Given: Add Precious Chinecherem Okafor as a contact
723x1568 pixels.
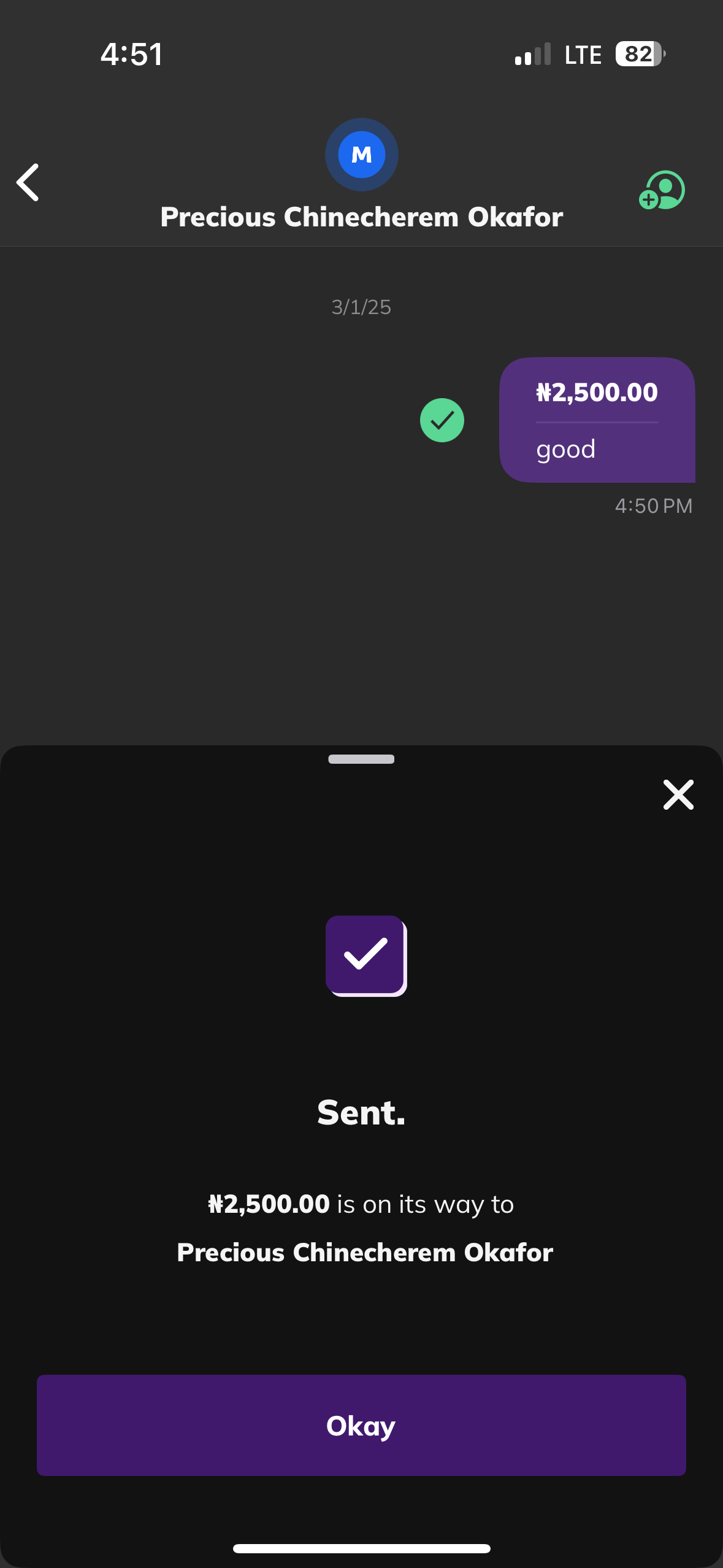Looking at the screenshot, I should click(662, 190).
